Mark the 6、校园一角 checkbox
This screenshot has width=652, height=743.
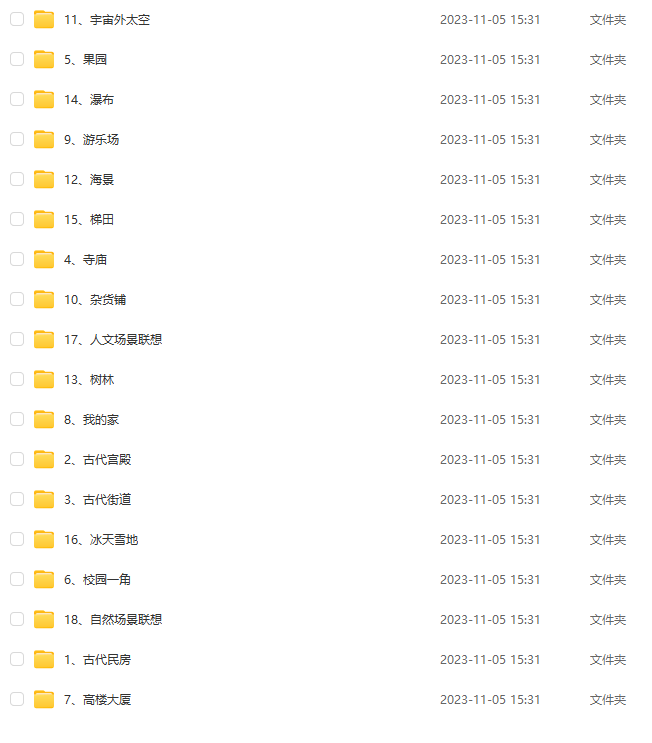17,579
